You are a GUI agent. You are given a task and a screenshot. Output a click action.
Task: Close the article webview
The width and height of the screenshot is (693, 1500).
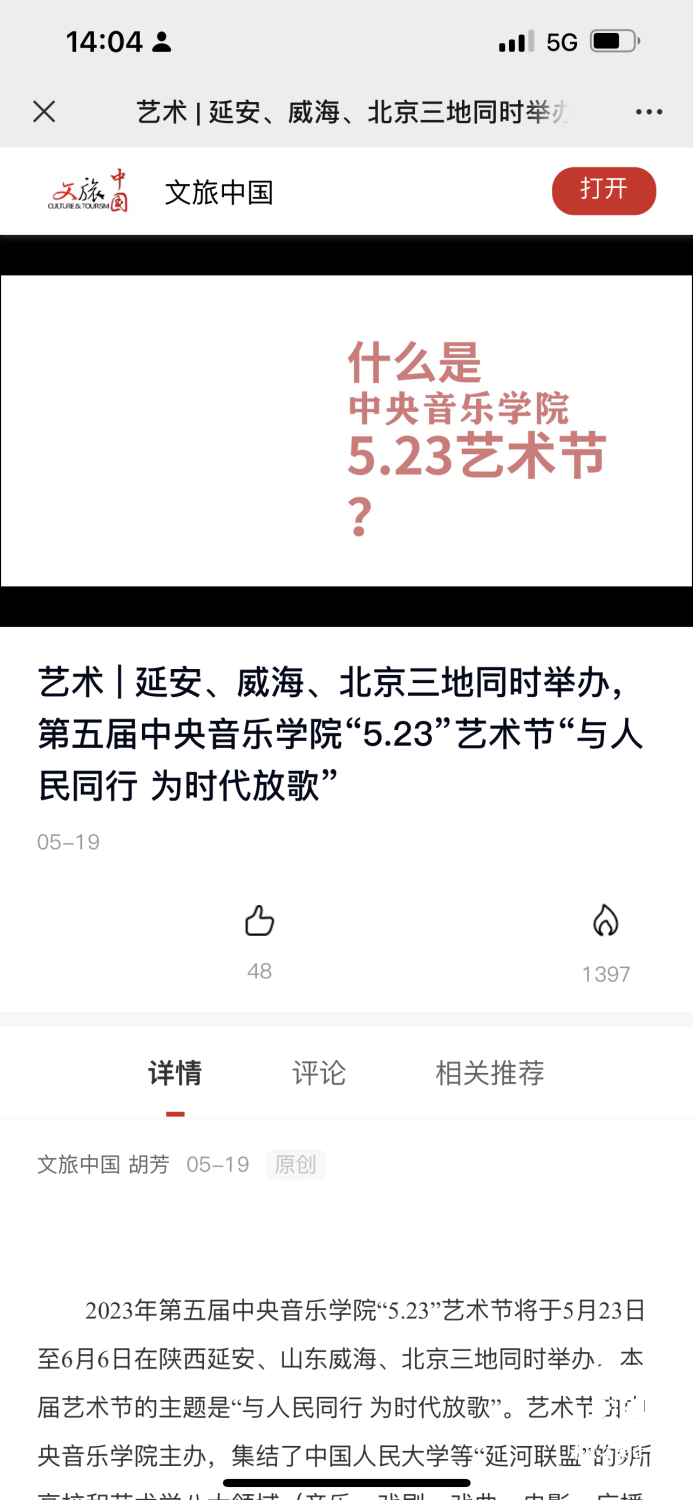tap(44, 112)
